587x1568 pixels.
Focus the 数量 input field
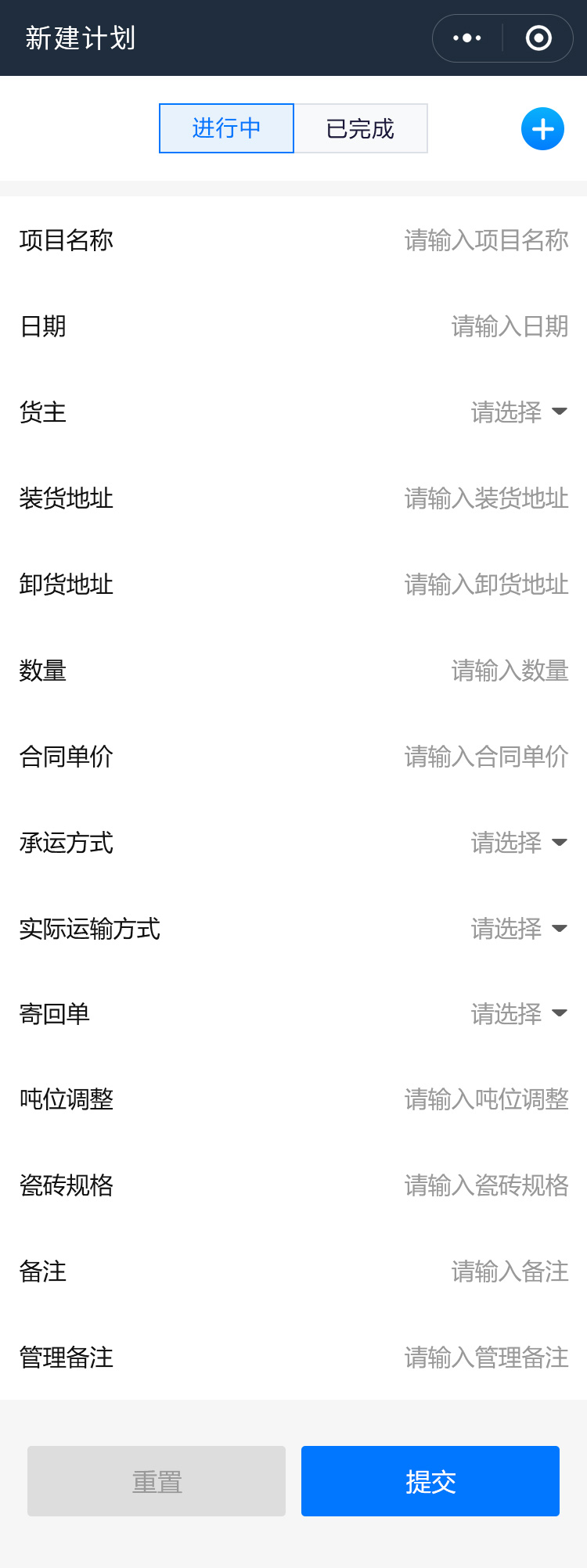(509, 671)
